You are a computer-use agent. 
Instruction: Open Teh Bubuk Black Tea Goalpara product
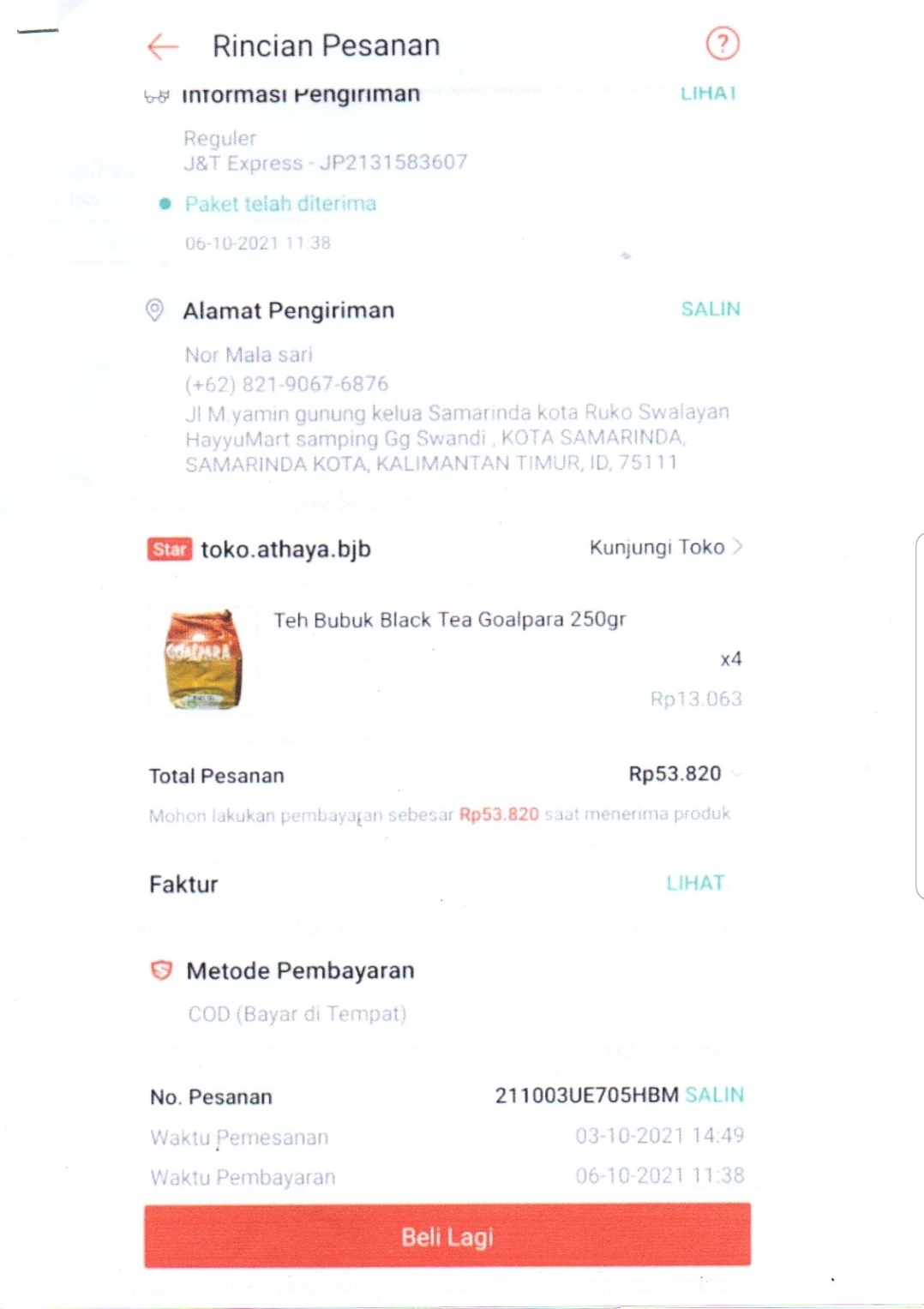point(449,620)
